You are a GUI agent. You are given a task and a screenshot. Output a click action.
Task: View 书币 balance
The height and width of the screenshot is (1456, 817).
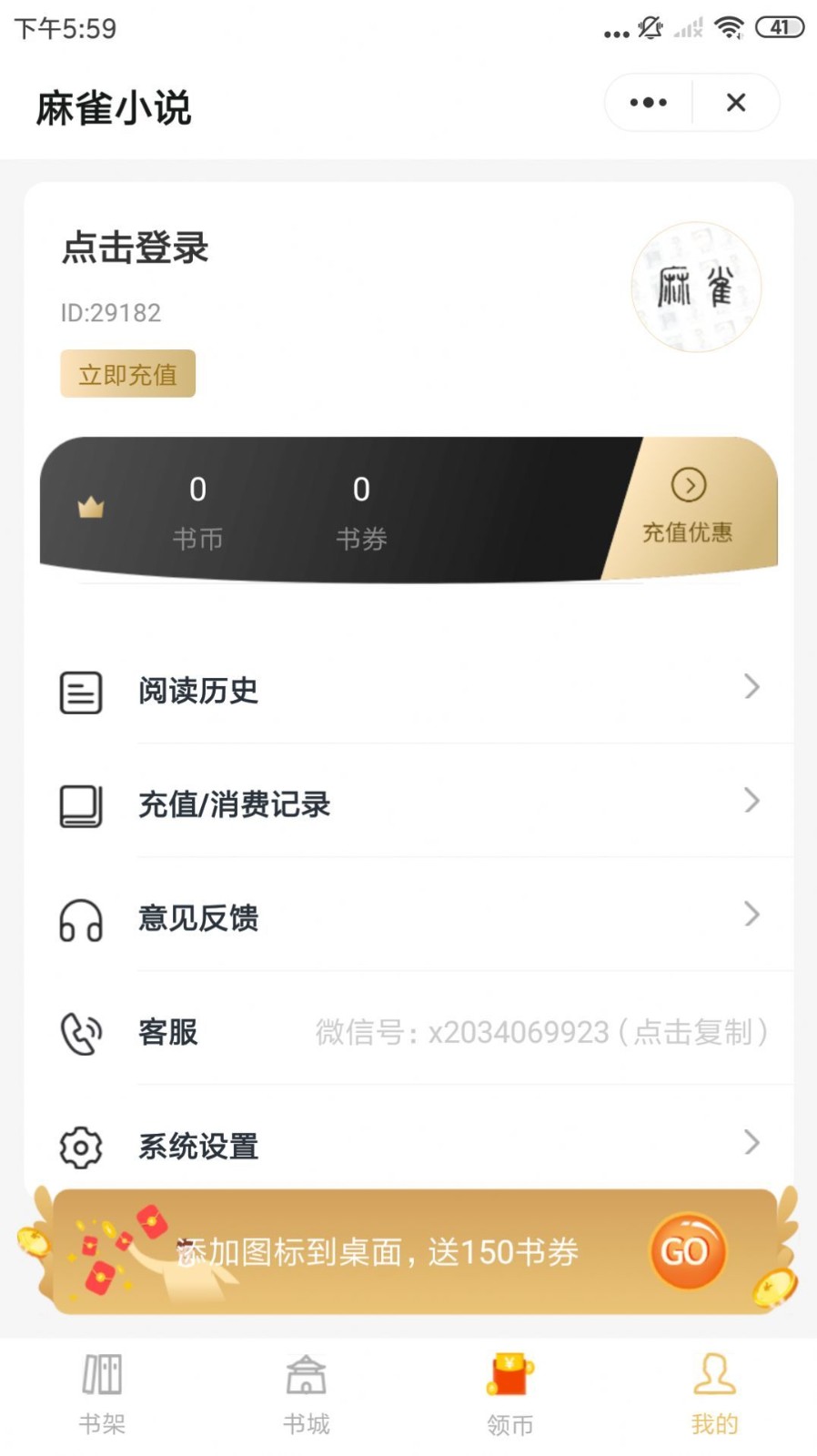tap(197, 511)
